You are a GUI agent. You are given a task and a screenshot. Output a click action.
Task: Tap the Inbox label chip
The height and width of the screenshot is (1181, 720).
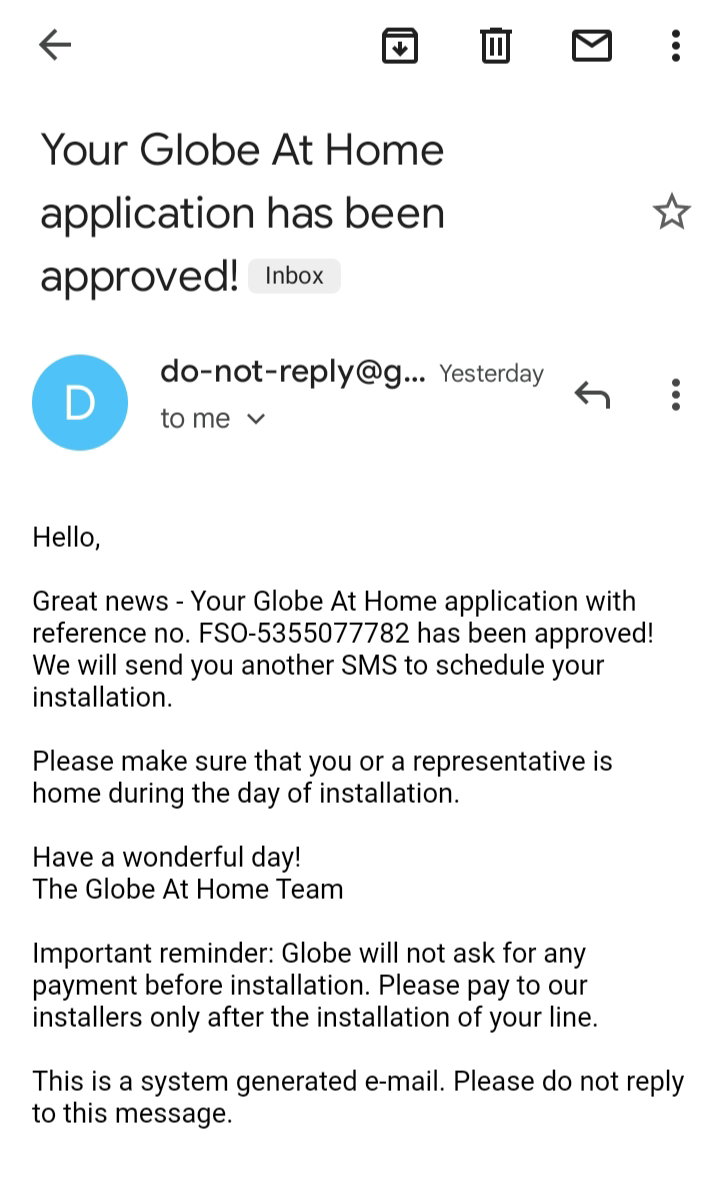[294, 276]
